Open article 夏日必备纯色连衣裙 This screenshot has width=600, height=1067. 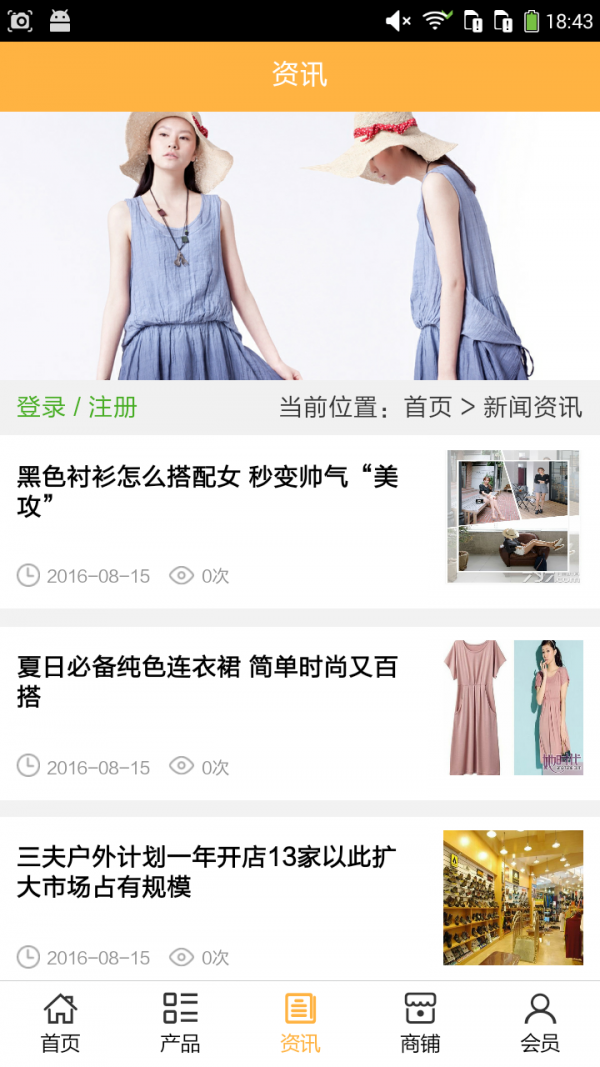[x=208, y=681]
